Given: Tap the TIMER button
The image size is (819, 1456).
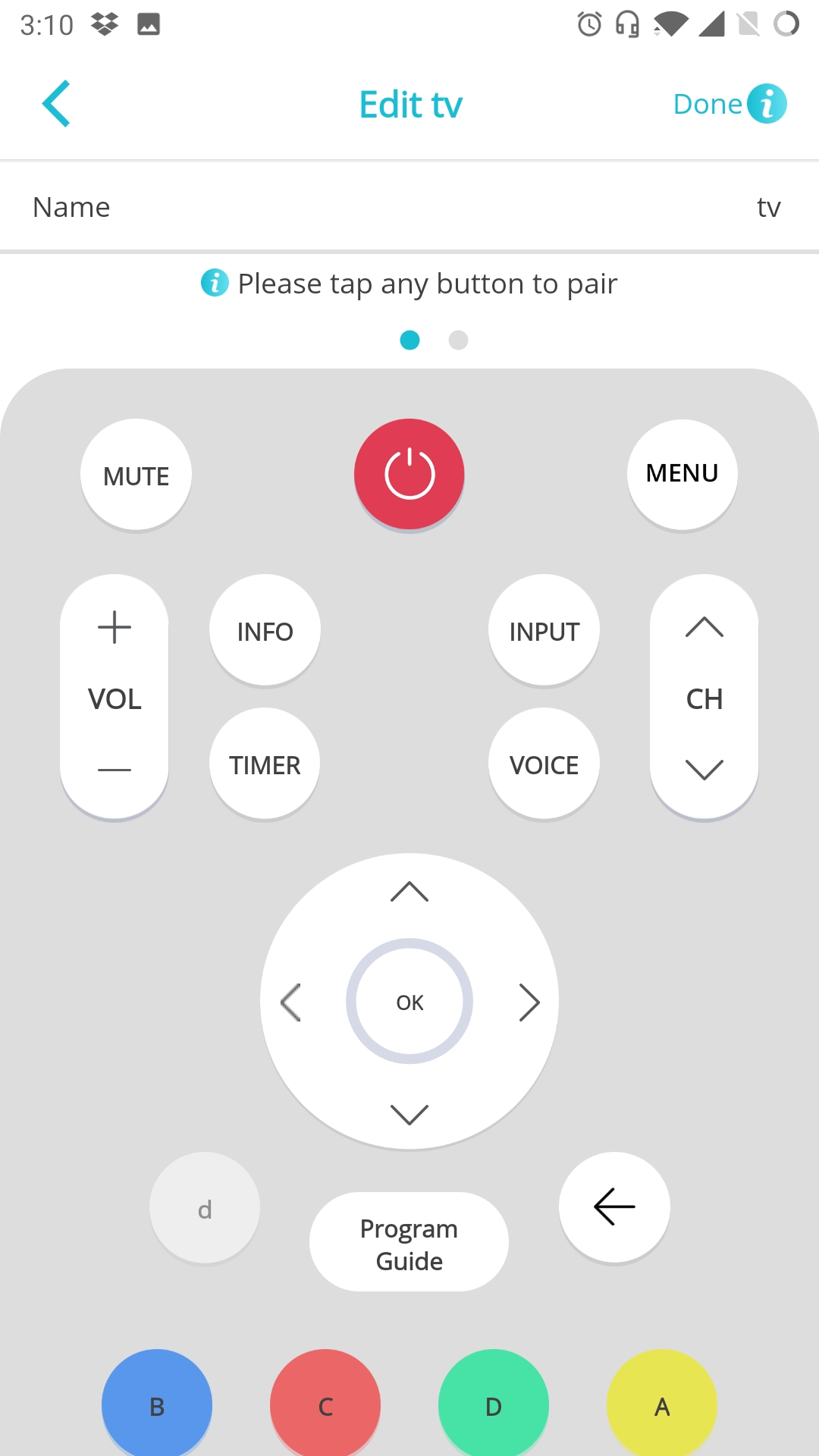Looking at the screenshot, I should 265,764.
